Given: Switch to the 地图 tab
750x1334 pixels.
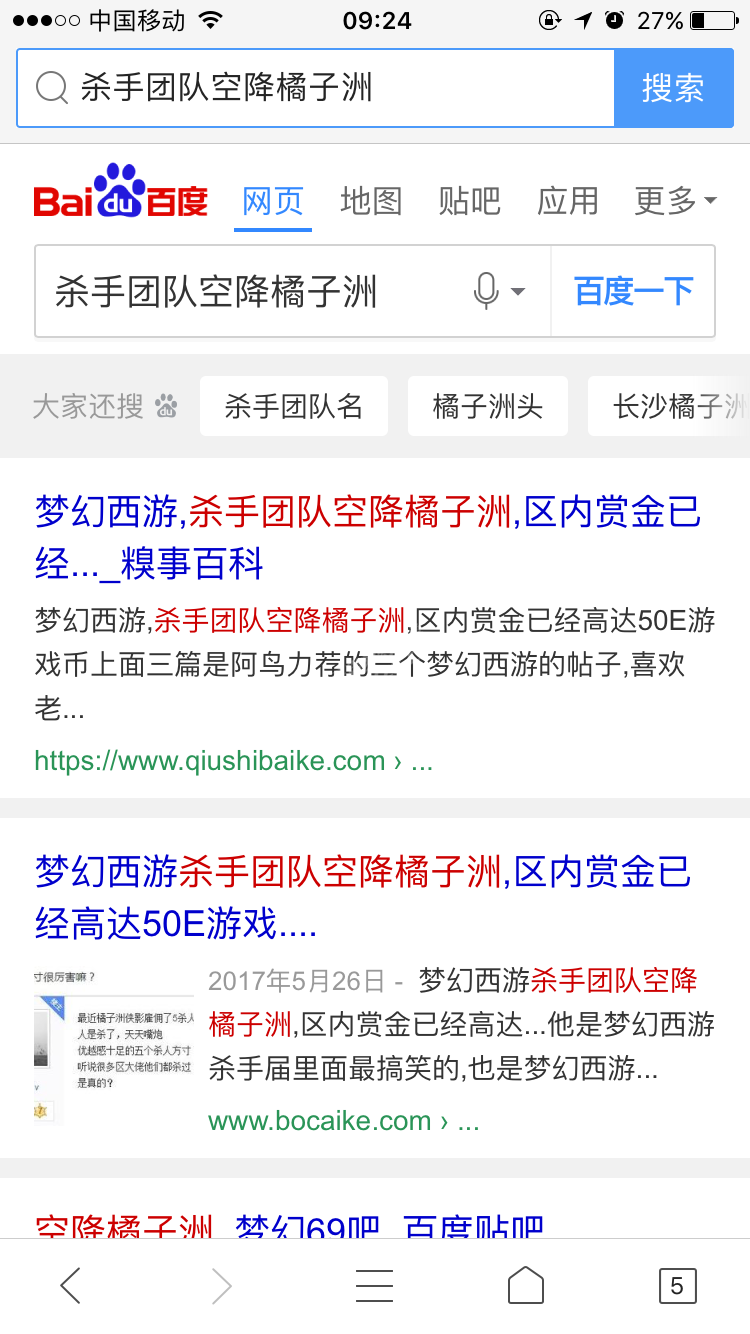Looking at the screenshot, I should coord(371,201).
